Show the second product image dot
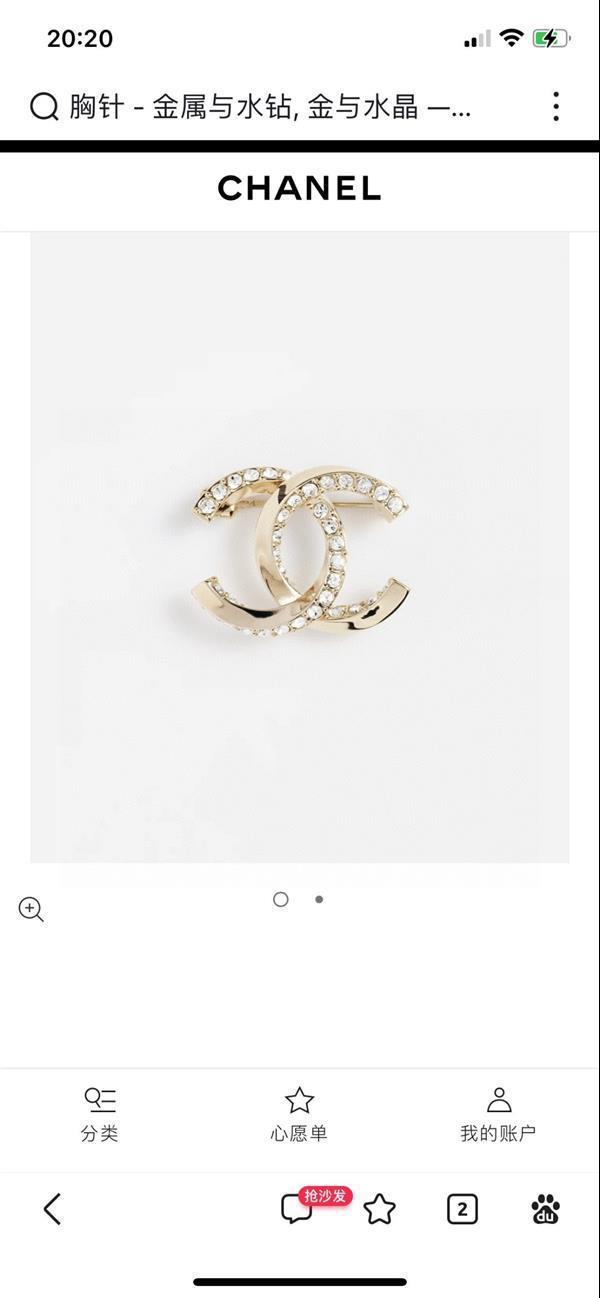The image size is (600, 1298). (x=319, y=899)
